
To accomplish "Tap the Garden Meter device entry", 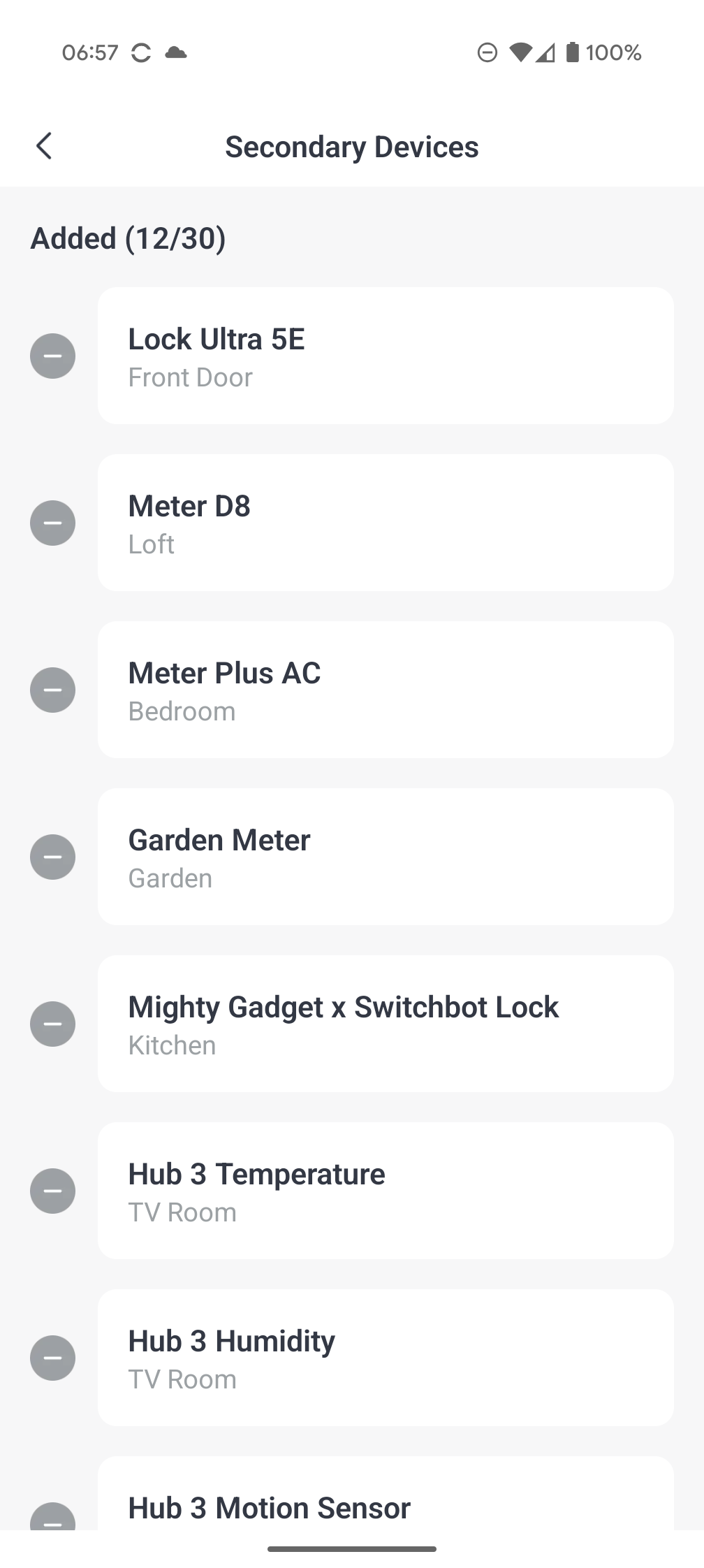I will point(386,857).
